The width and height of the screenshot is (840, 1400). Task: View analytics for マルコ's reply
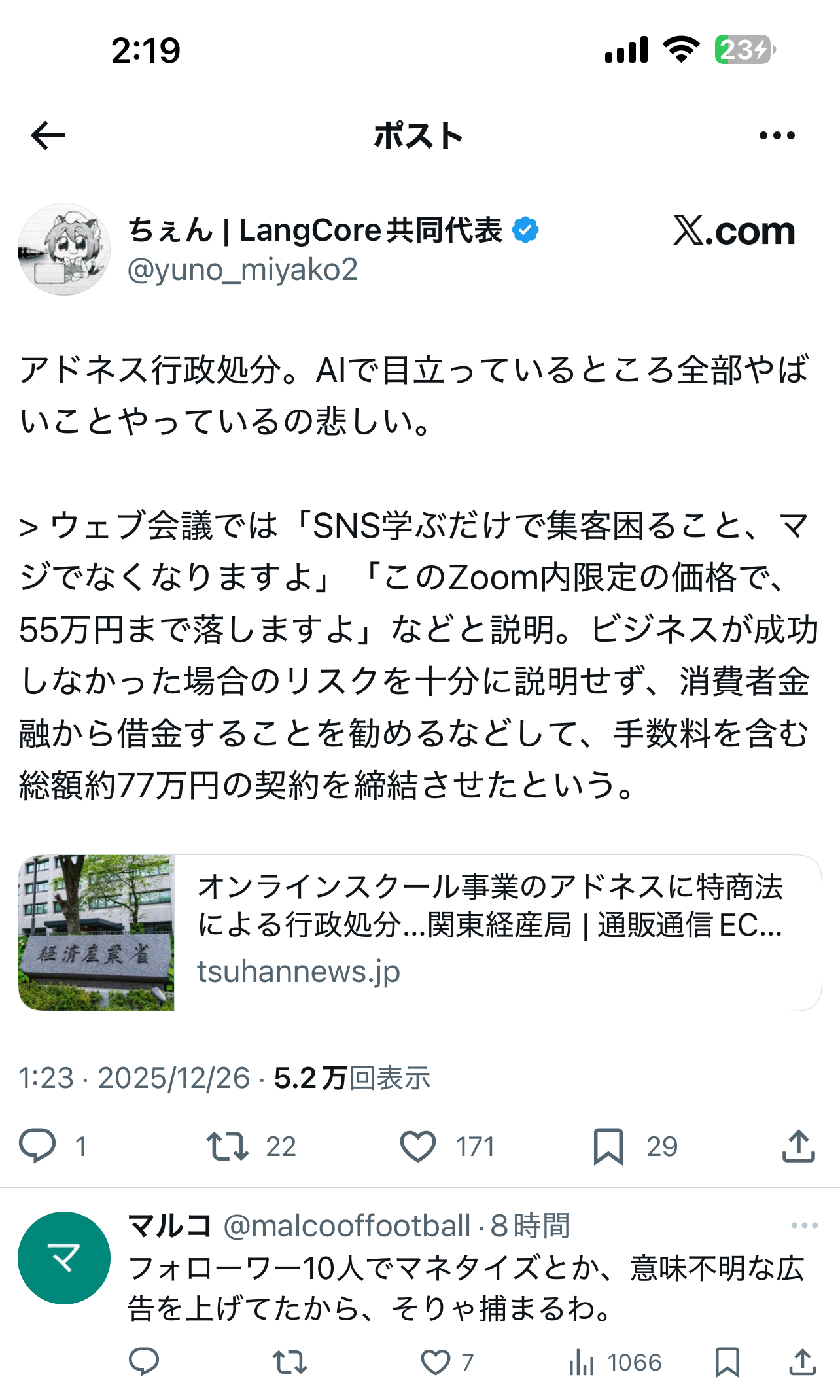[x=582, y=1362]
